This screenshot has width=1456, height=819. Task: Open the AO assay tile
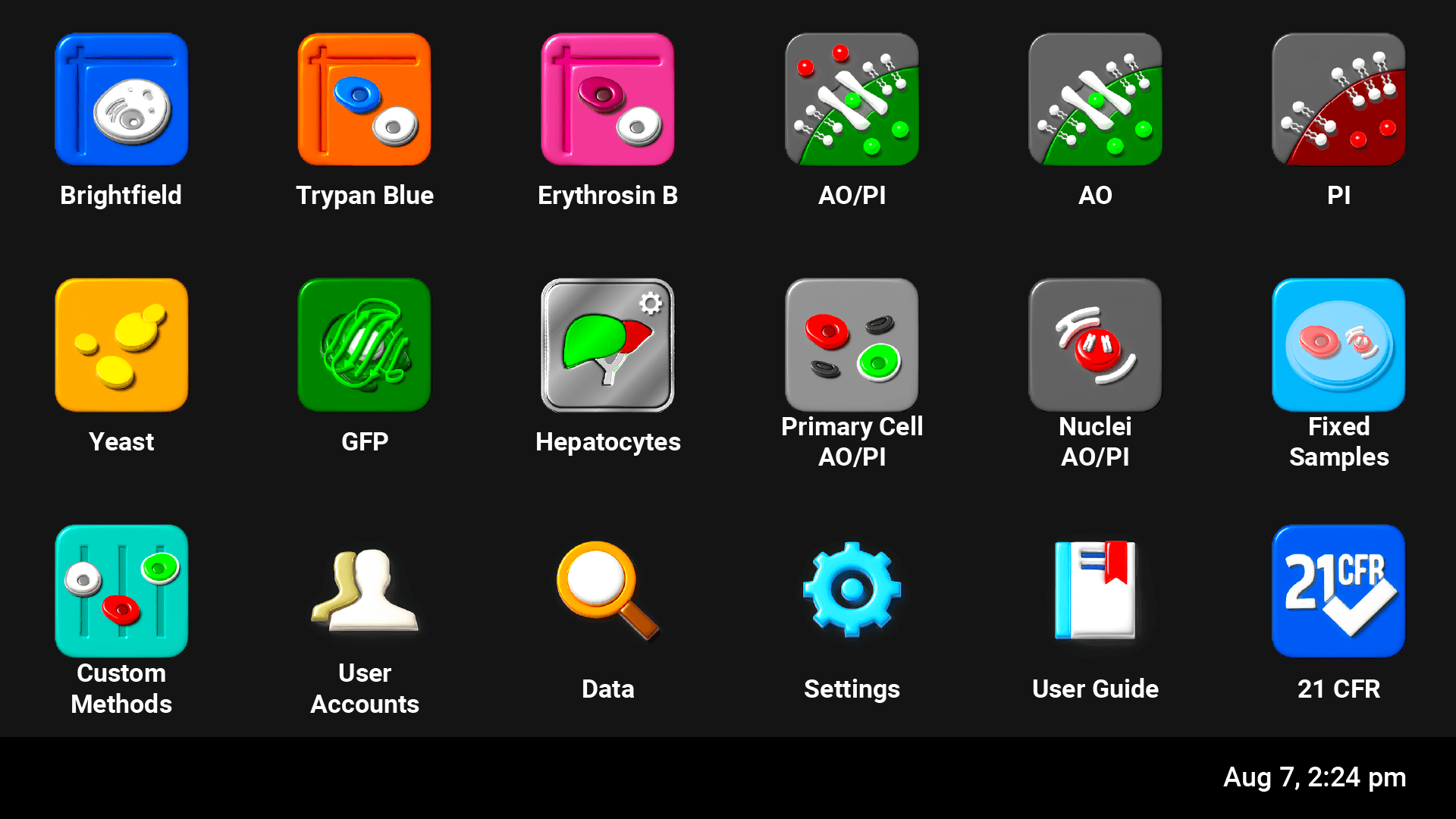click(x=1095, y=99)
